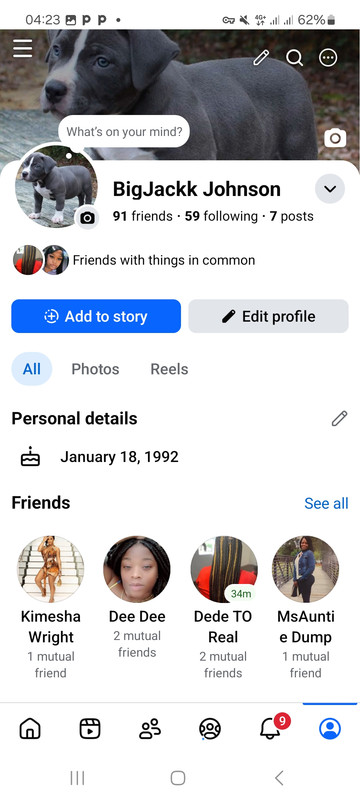See all friends
The height and width of the screenshot is (800, 360).
[x=326, y=504]
